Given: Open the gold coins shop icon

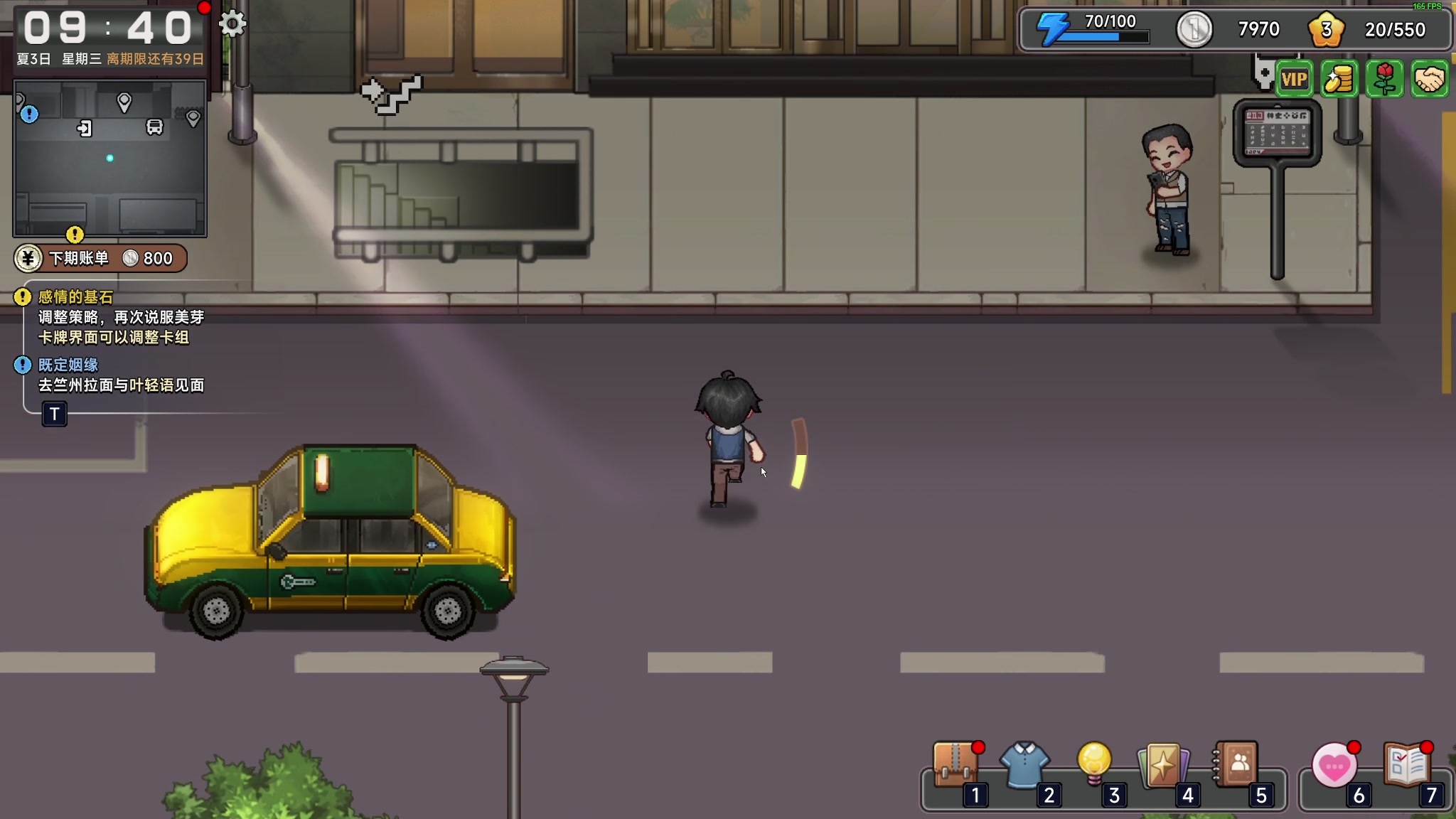Looking at the screenshot, I should point(1339,80).
